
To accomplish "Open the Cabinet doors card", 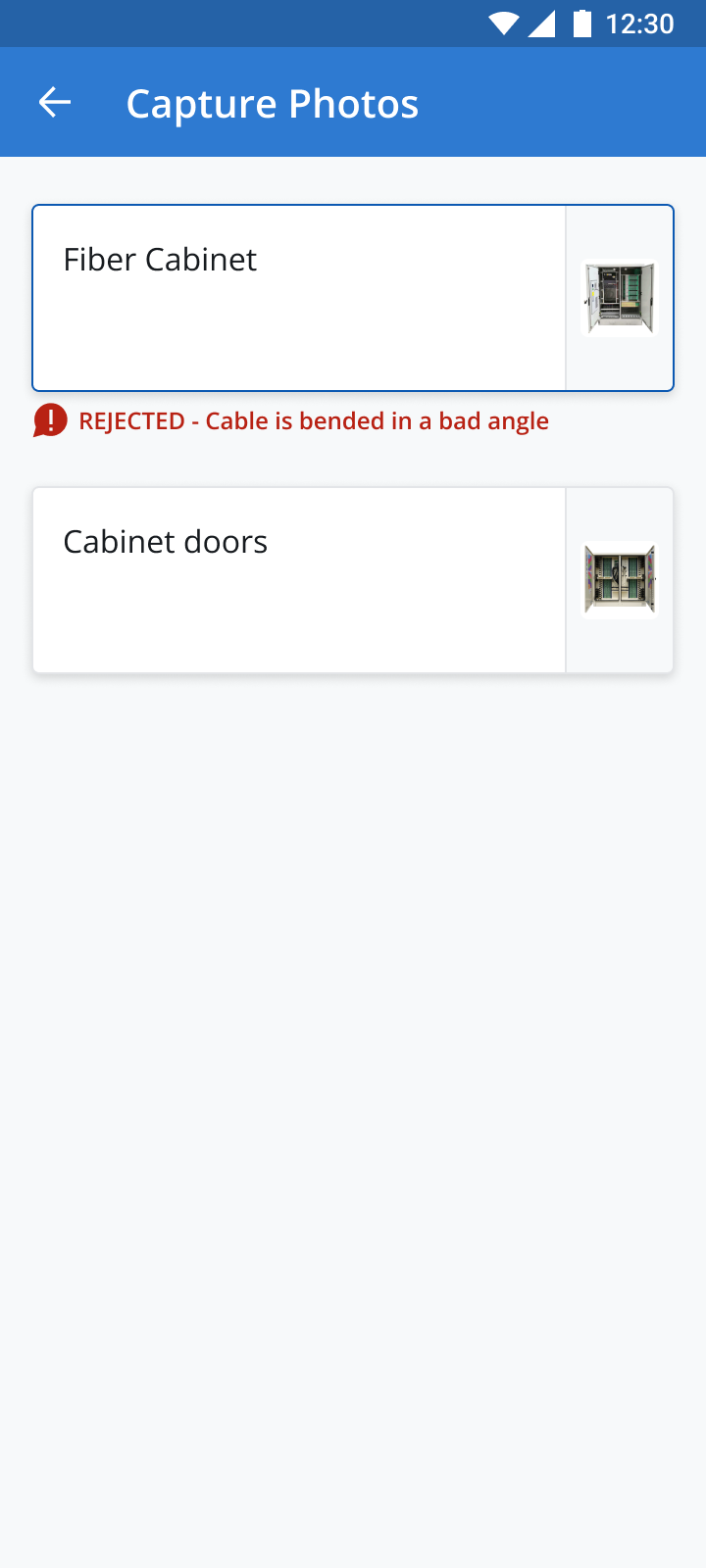I will pos(299,580).
